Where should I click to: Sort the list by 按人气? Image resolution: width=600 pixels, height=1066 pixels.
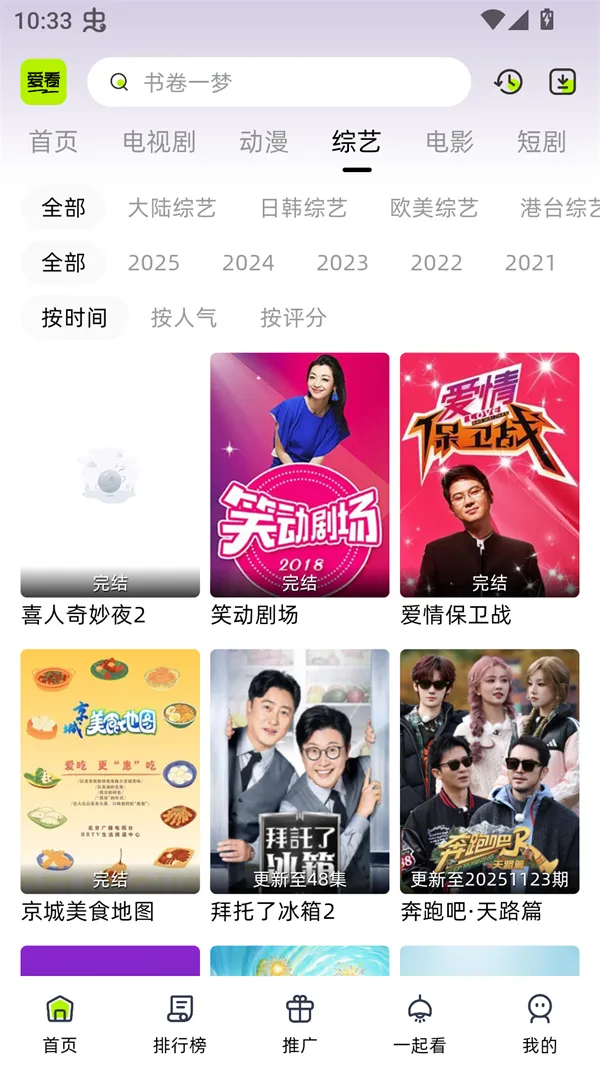click(184, 318)
